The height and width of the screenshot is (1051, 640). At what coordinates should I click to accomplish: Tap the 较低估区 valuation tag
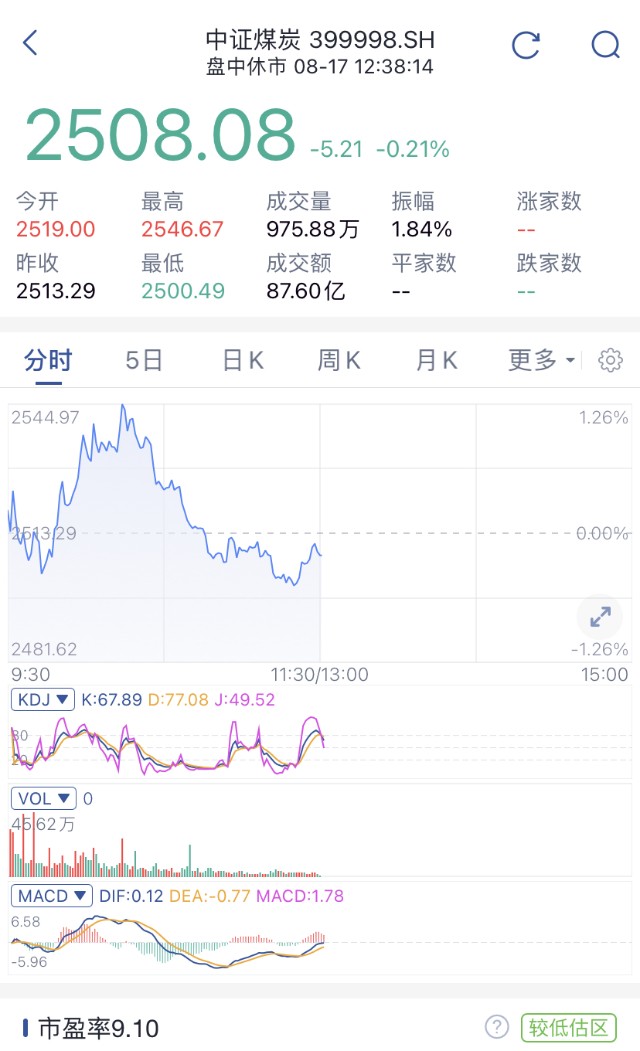pos(568,1027)
